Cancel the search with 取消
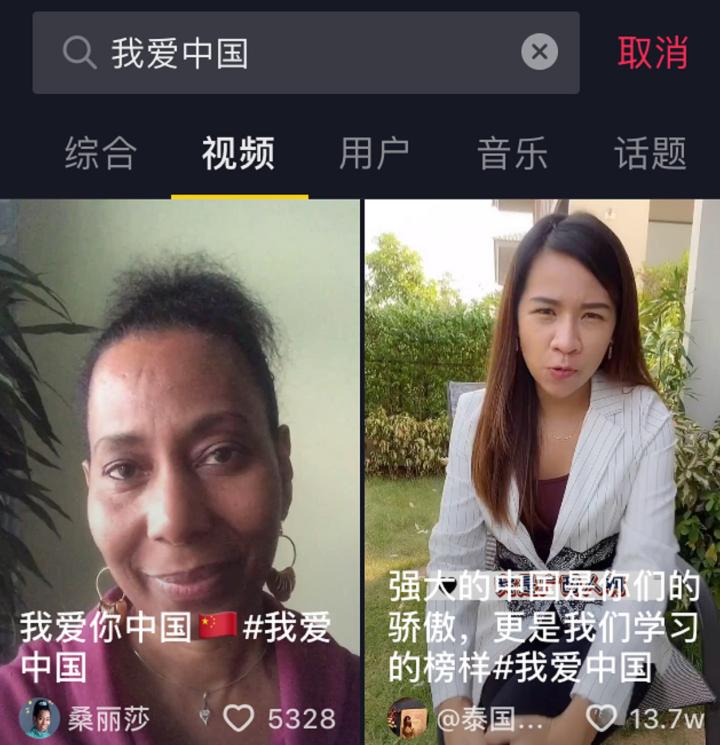Viewport: 720px width, 745px height. [x=652, y=53]
